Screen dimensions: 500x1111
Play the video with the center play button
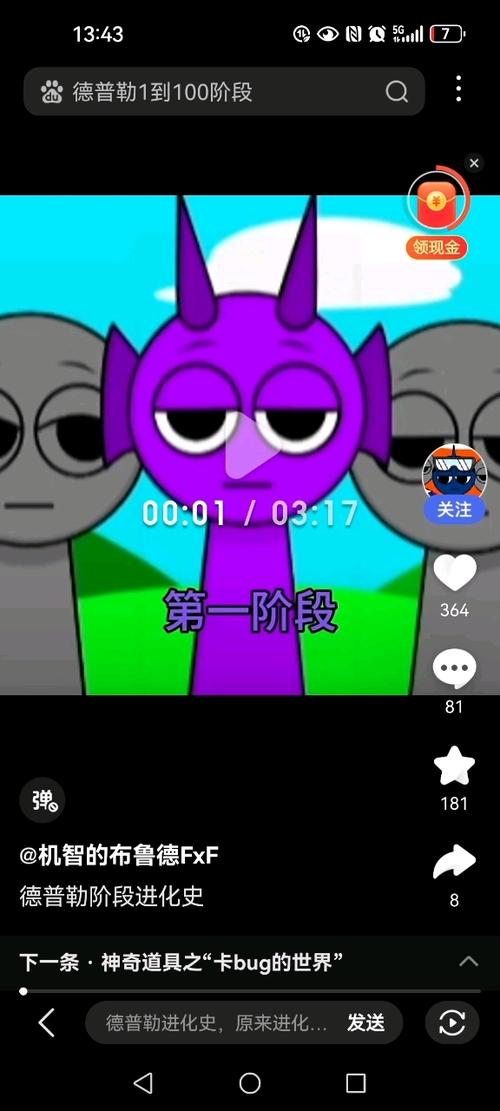tap(251, 447)
